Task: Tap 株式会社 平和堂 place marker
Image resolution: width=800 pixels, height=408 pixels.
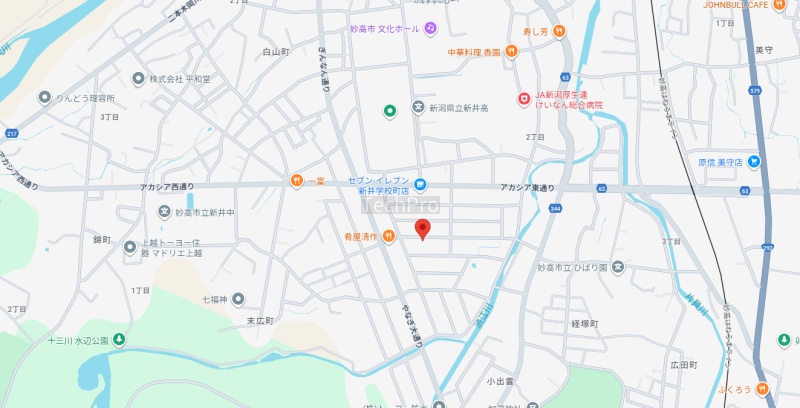Action: coord(138,78)
